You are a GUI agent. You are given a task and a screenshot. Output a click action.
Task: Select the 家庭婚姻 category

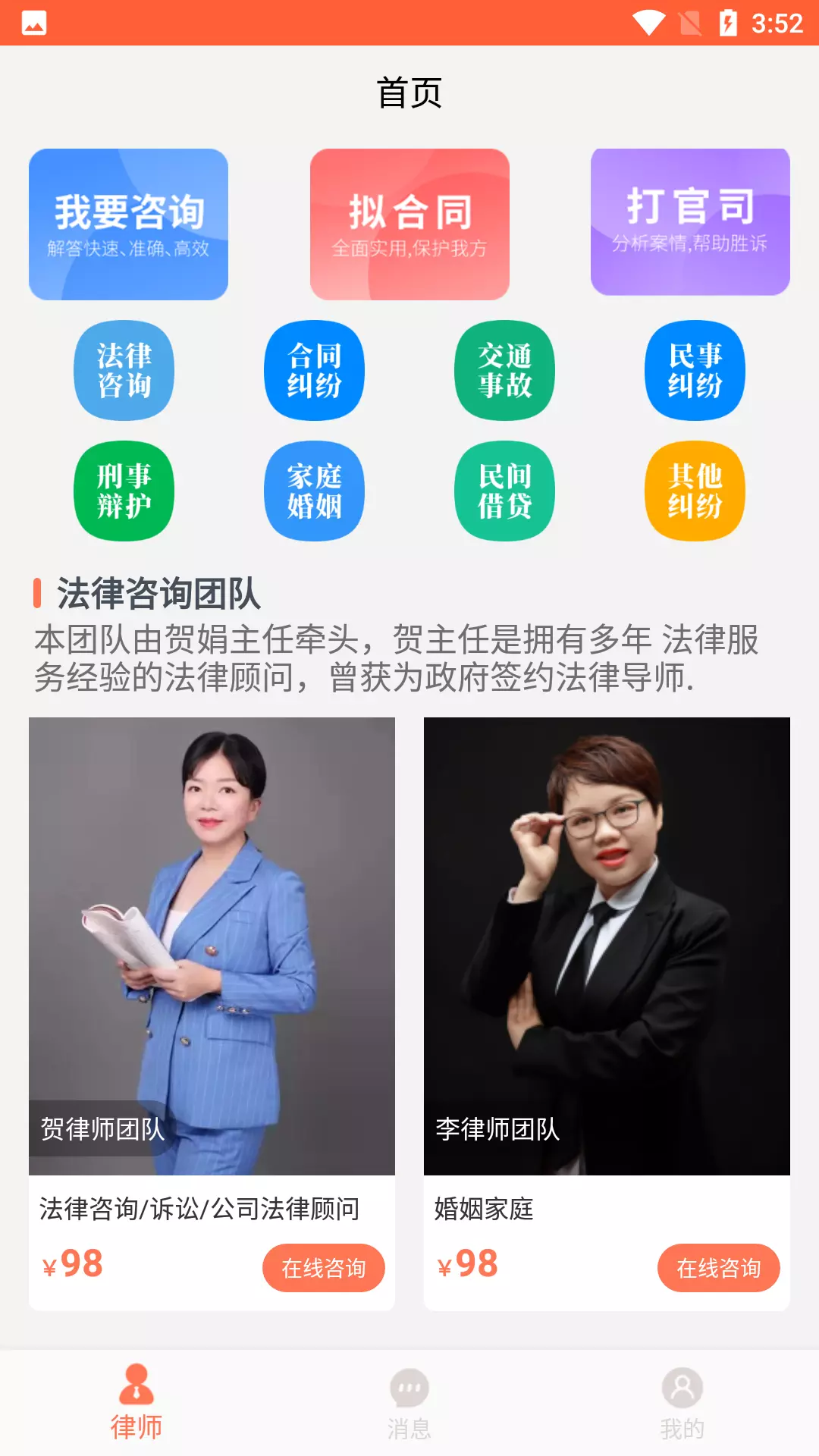[x=314, y=491]
